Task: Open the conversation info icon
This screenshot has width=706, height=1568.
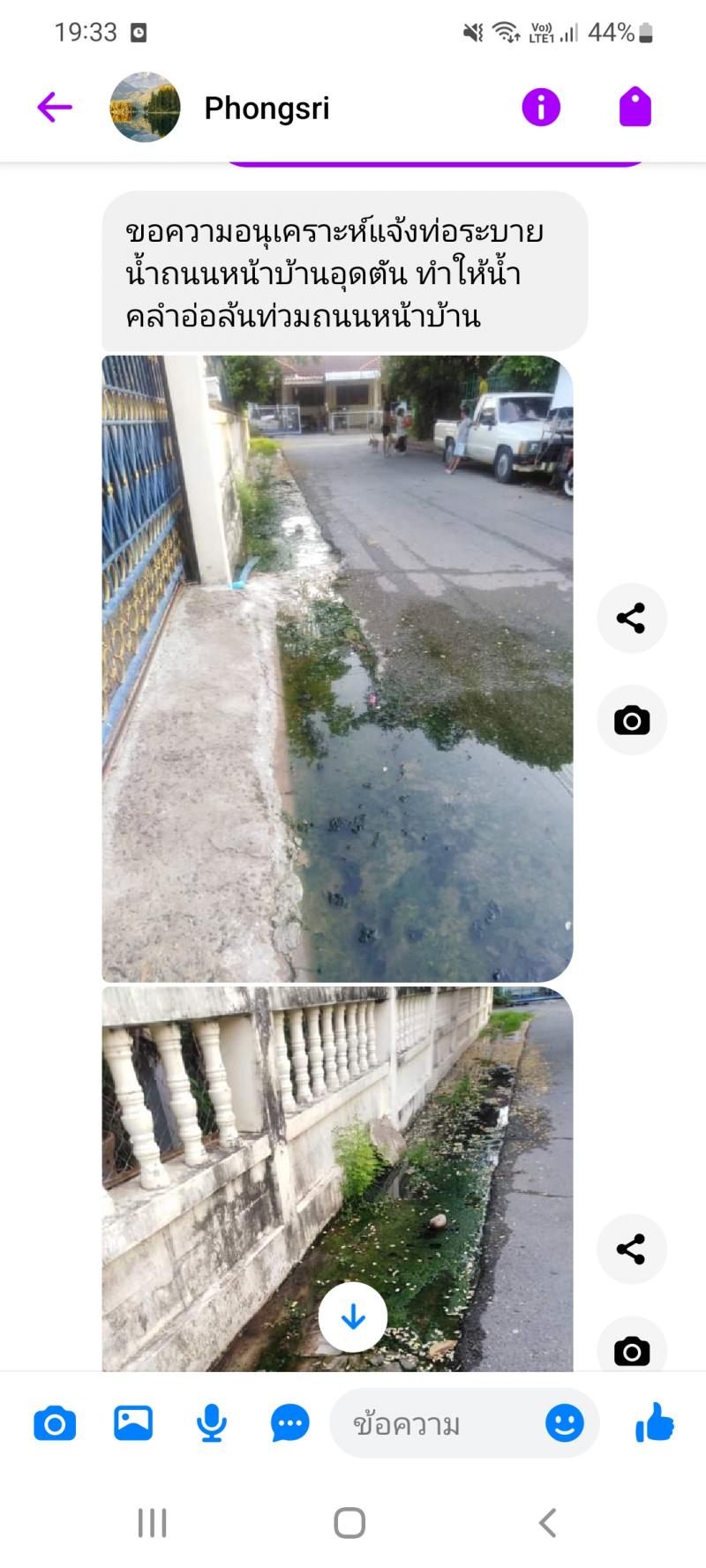Action: (x=541, y=108)
